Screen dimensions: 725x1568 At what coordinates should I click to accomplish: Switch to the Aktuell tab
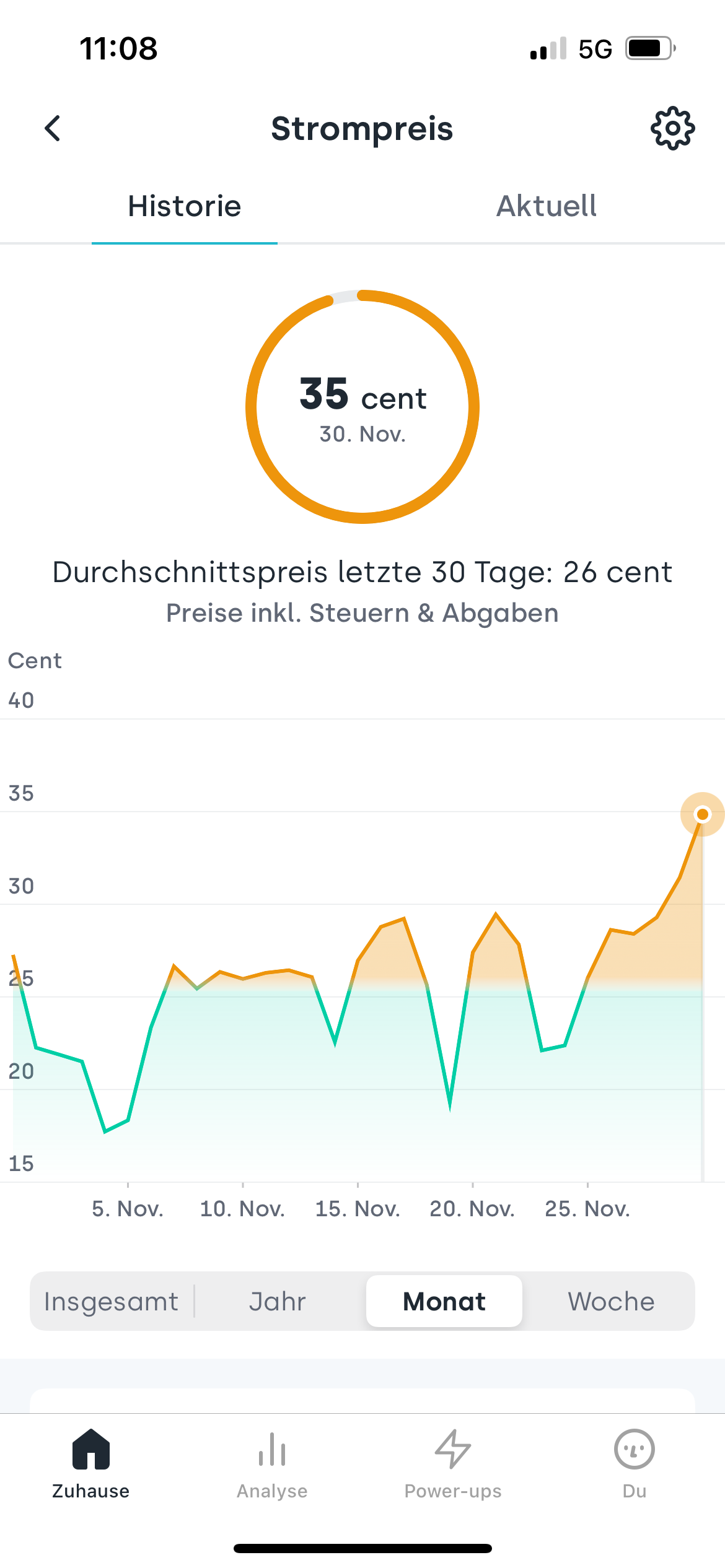click(547, 206)
